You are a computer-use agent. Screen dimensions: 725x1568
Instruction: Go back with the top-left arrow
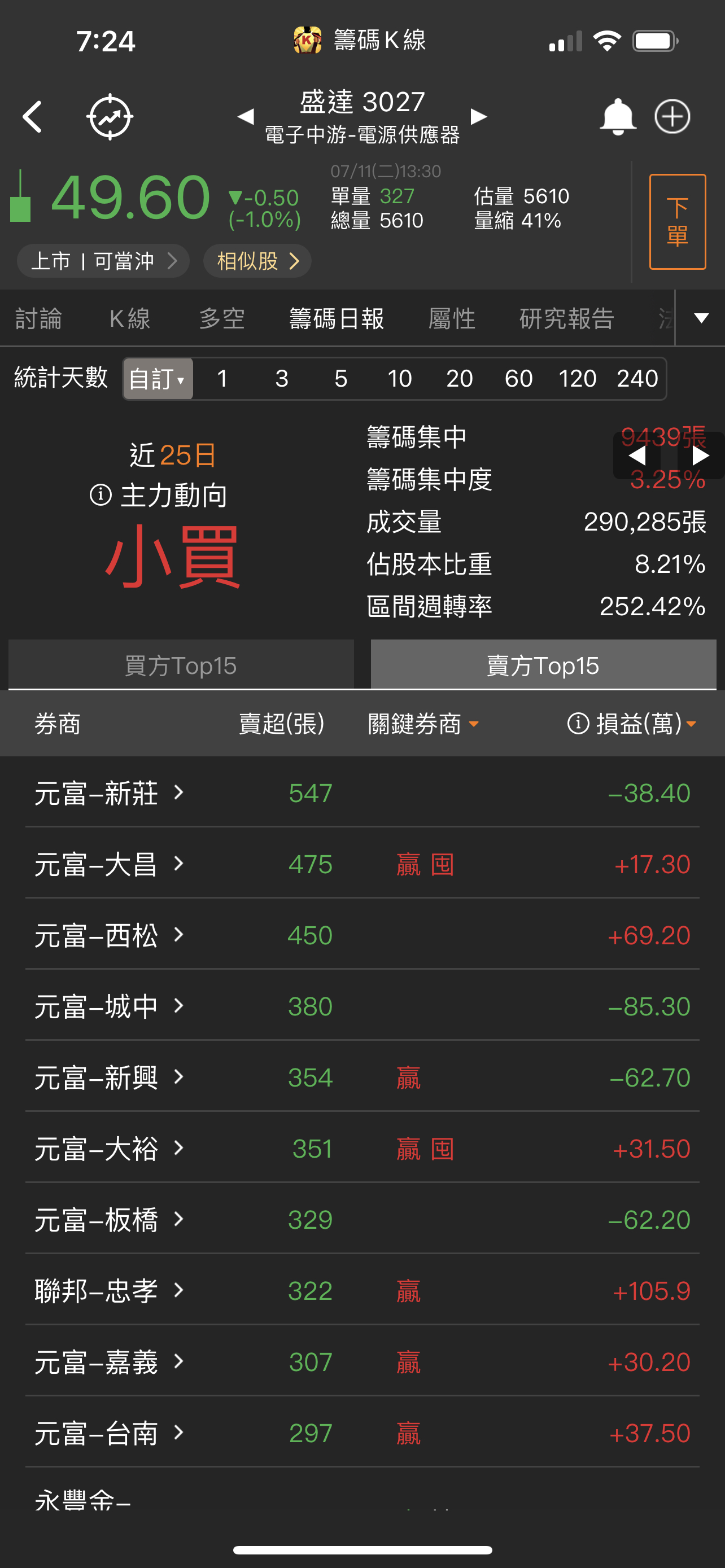33,116
